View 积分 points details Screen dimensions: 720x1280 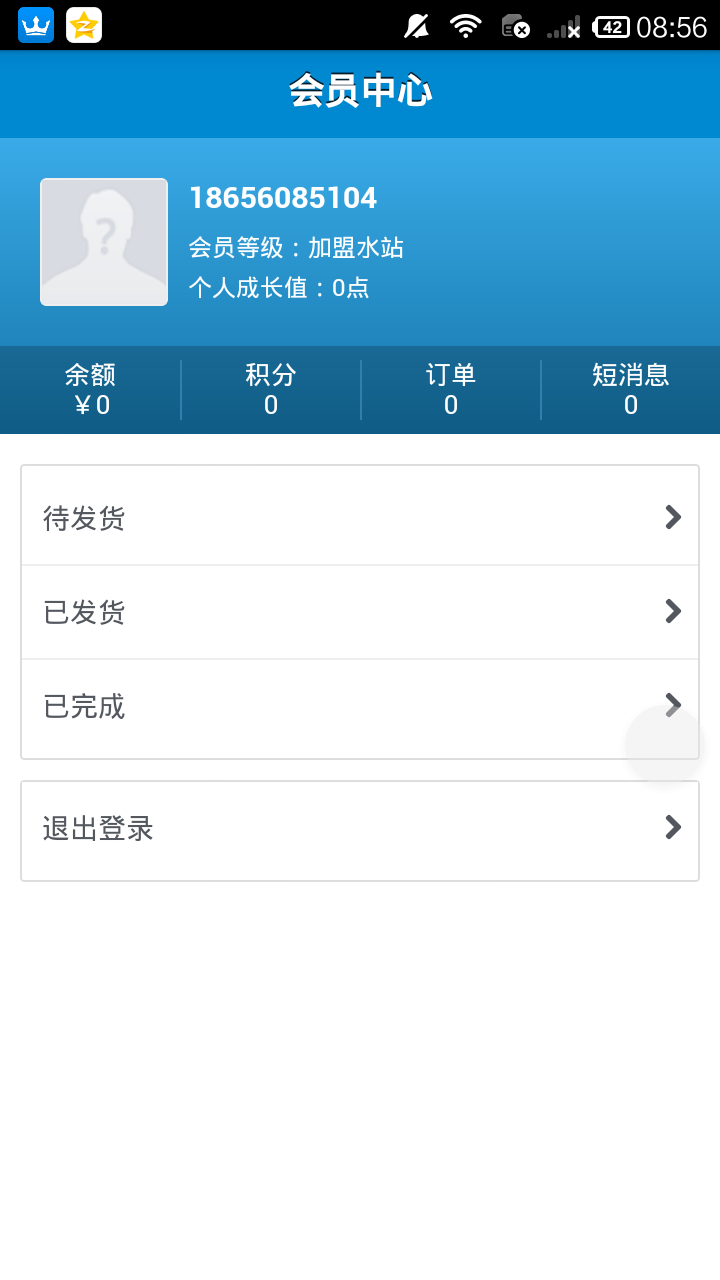271,390
